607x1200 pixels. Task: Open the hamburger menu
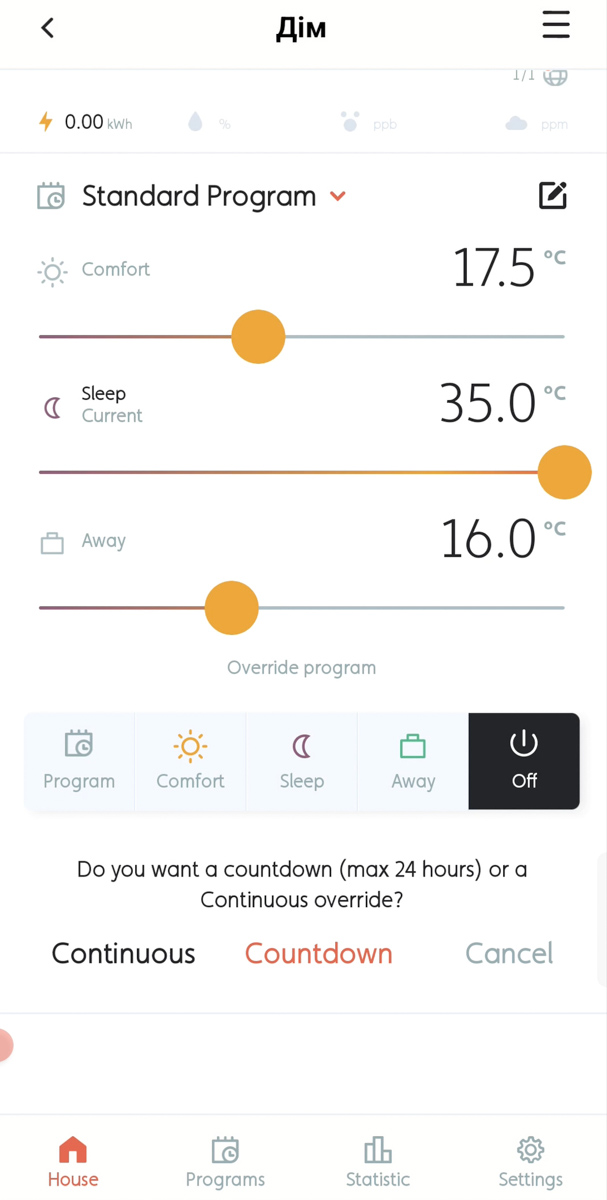pyautogui.click(x=556, y=25)
